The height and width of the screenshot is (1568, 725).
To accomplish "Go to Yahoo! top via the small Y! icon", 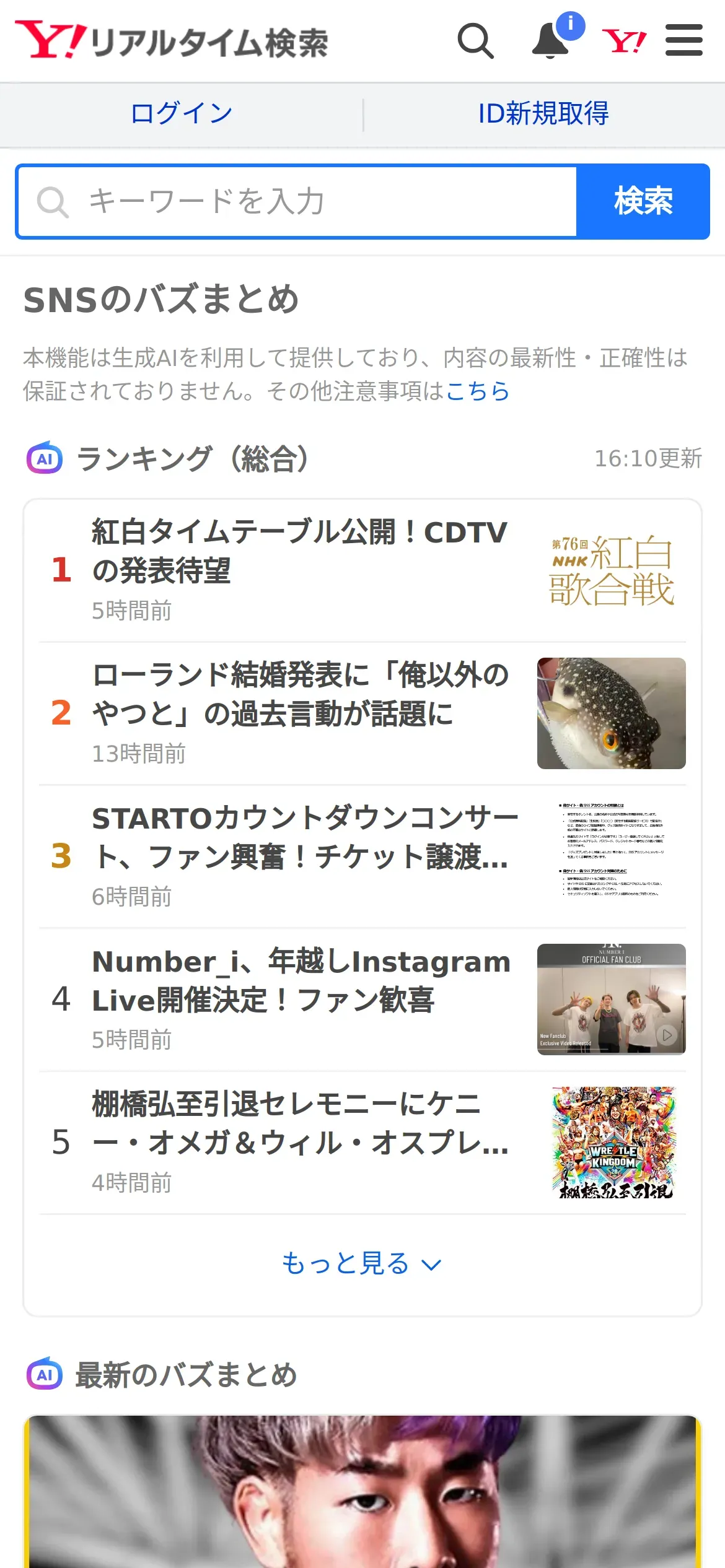I will [624, 41].
